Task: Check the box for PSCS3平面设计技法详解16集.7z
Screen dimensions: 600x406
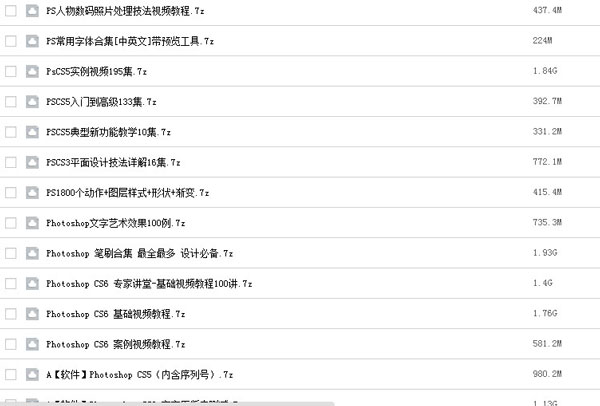Action: click(x=11, y=162)
